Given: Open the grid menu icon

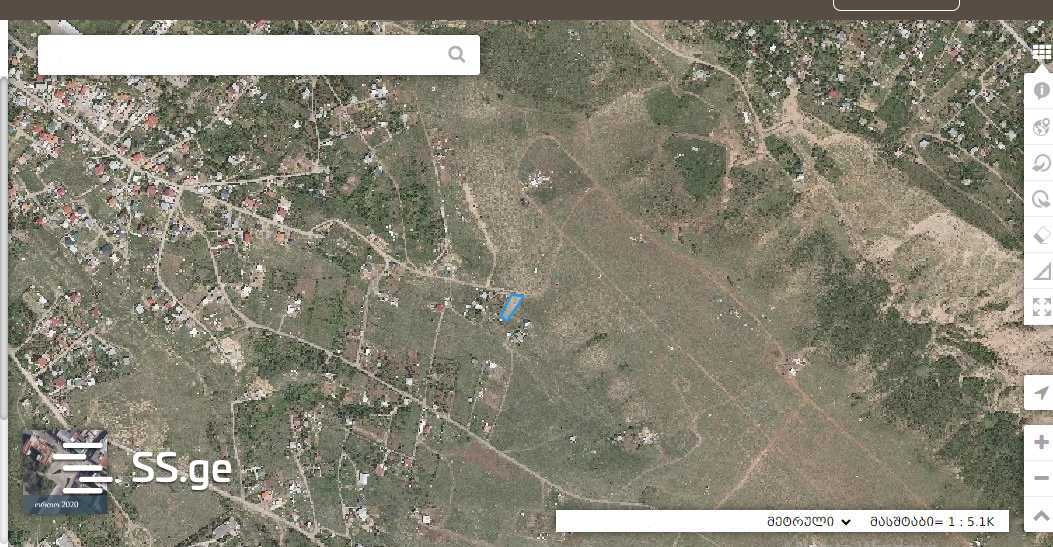Looking at the screenshot, I should tap(1041, 54).
